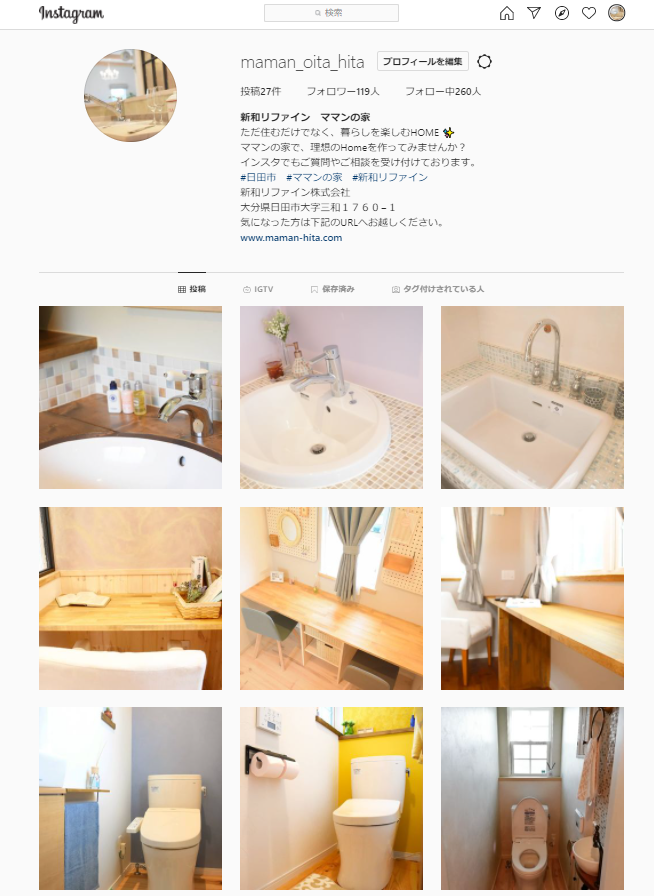Open the www.maman-hita.com link
This screenshot has height=896, width=654.
[291, 238]
